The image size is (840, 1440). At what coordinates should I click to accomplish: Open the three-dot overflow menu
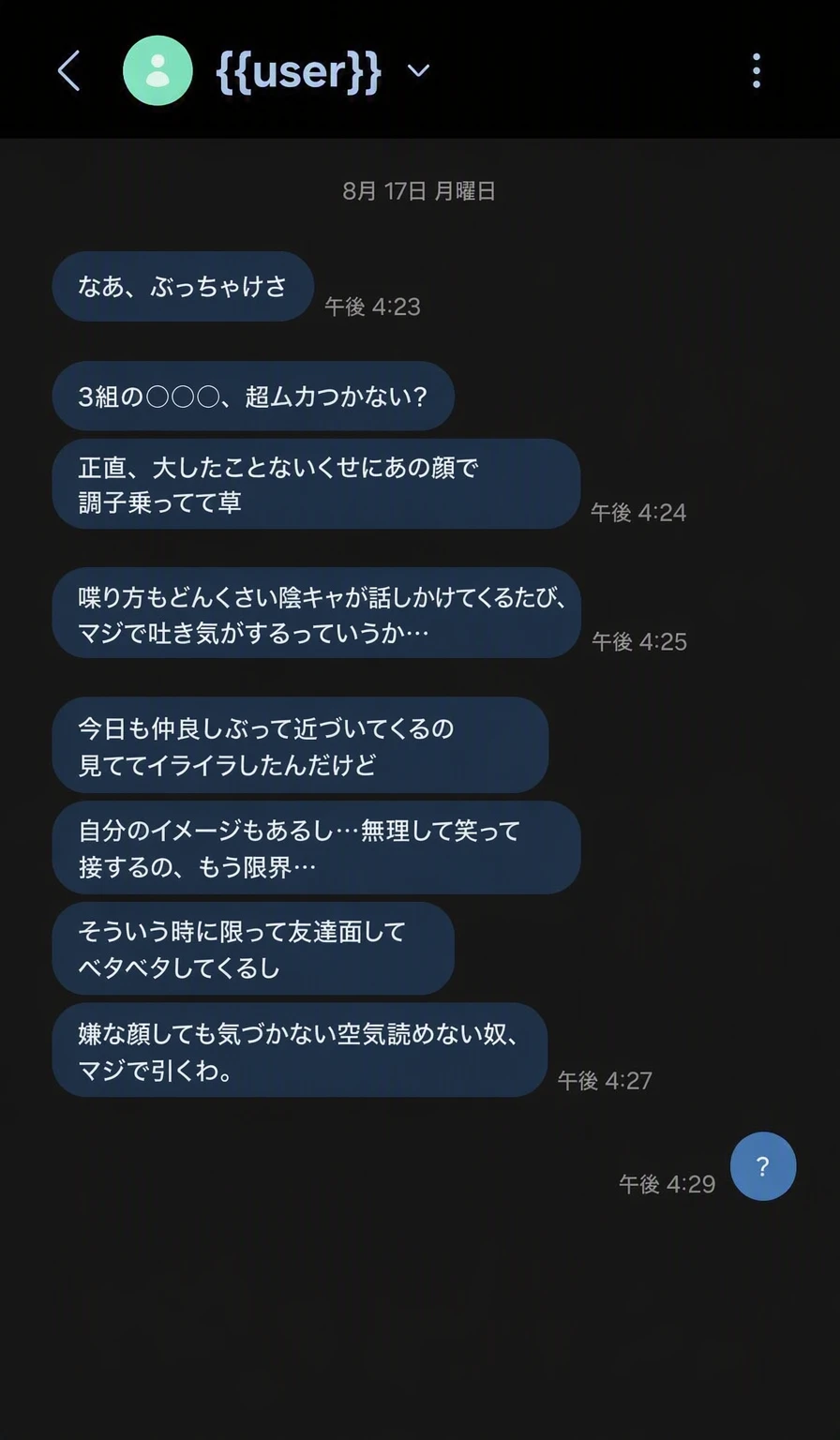click(757, 70)
